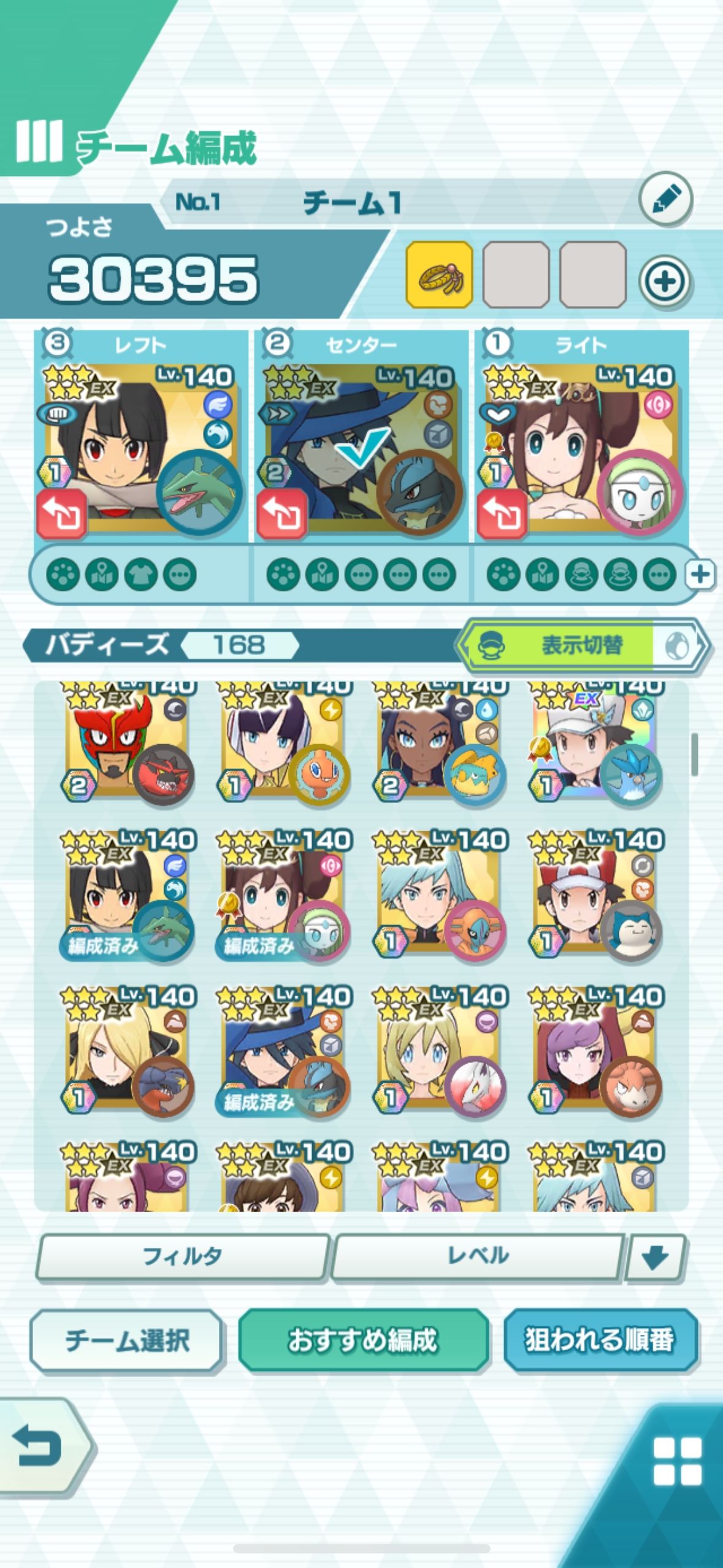This screenshot has width=723, height=1568.
Task: Edit the team name with the pencil icon
Action: [665, 199]
